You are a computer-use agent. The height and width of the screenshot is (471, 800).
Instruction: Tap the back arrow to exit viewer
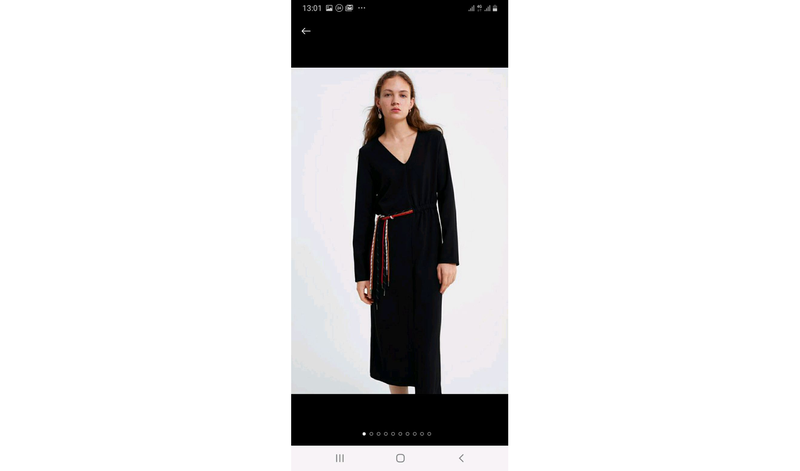click(306, 31)
